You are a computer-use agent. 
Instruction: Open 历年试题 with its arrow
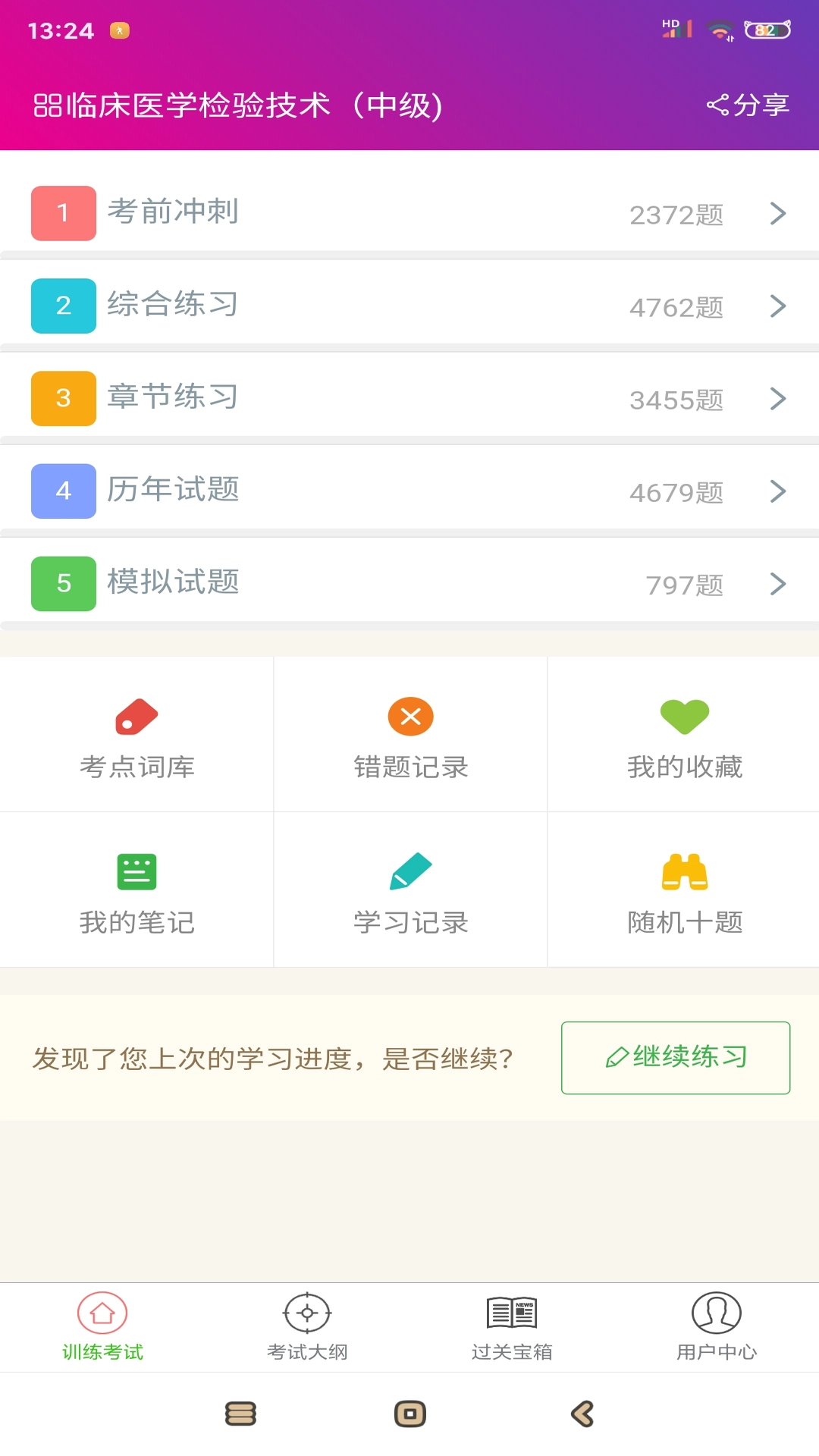click(x=777, y=491)
